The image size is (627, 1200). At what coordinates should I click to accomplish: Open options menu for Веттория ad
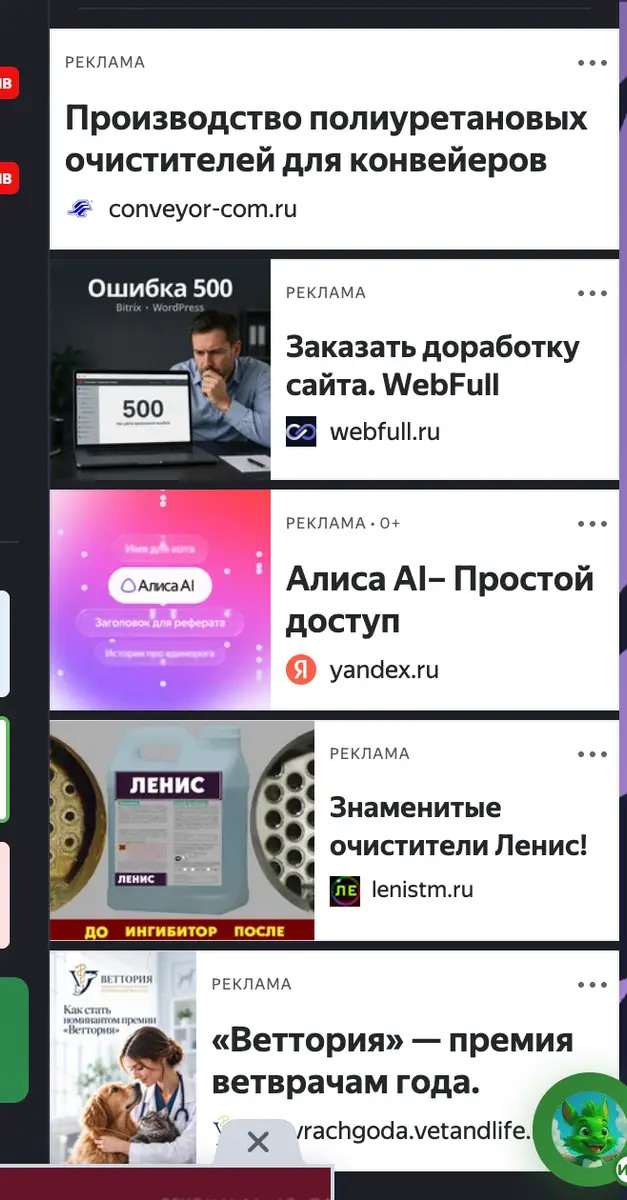pos(592,985)
